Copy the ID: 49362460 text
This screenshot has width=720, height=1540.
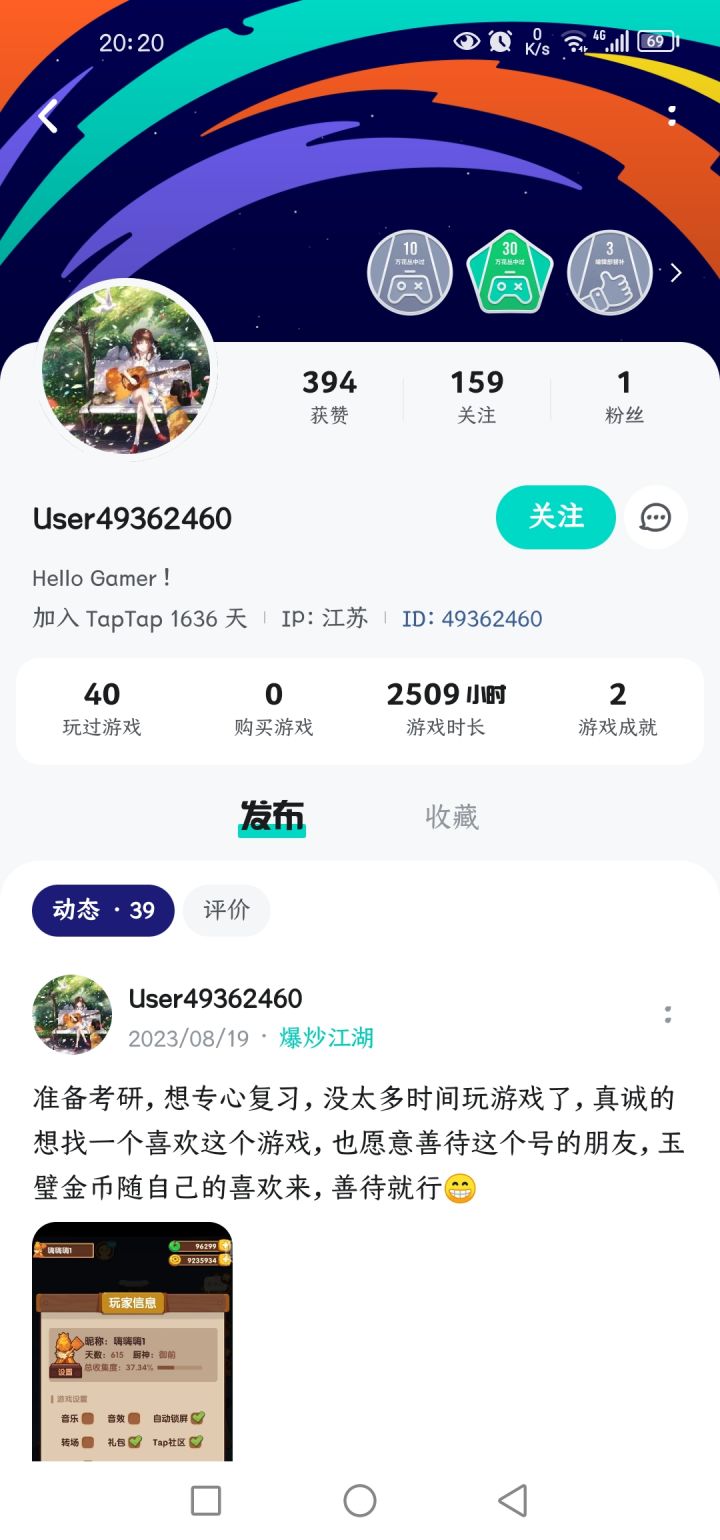click(472, 619)
